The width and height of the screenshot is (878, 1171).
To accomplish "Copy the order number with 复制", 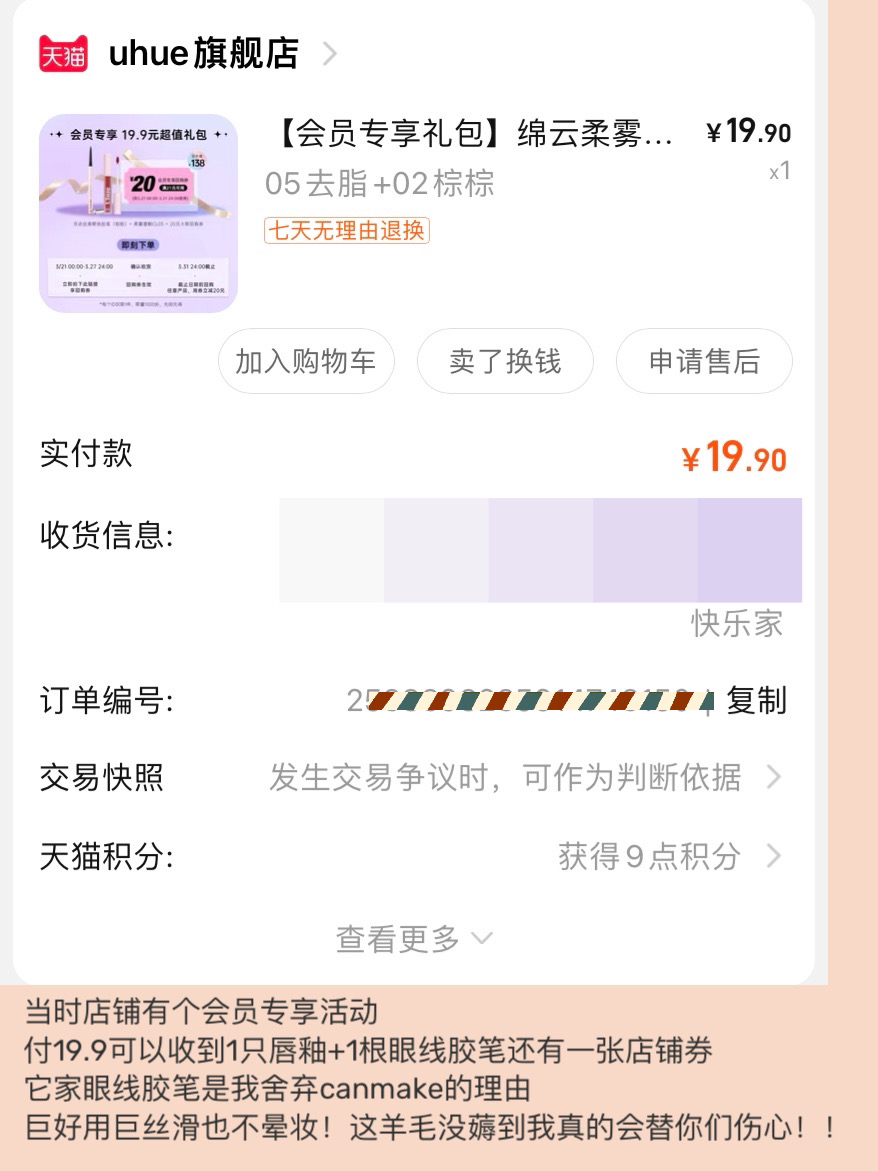I will (756, 701).
